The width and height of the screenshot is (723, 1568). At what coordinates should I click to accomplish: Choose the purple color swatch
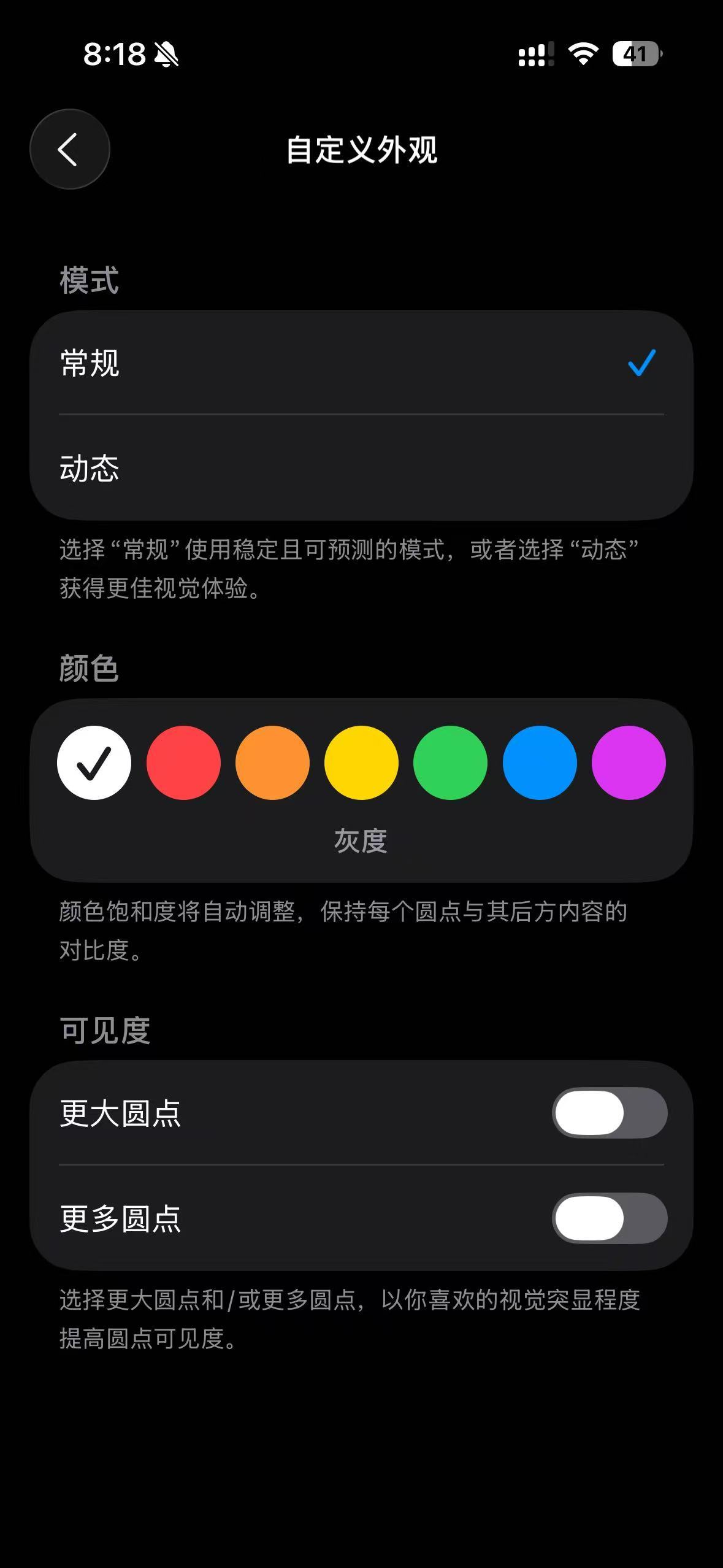[x=629, y=763]
